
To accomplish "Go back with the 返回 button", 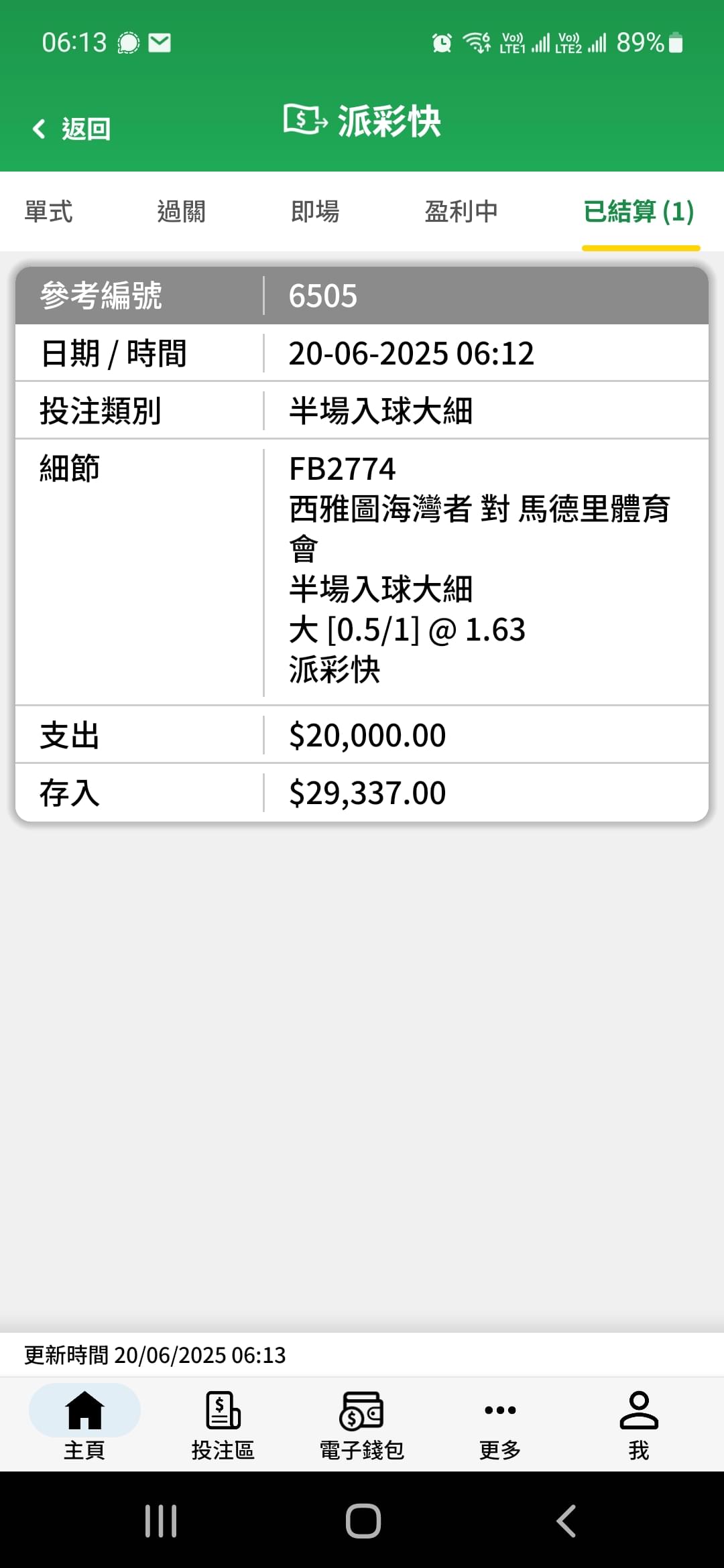I will (x=72, y=129).
